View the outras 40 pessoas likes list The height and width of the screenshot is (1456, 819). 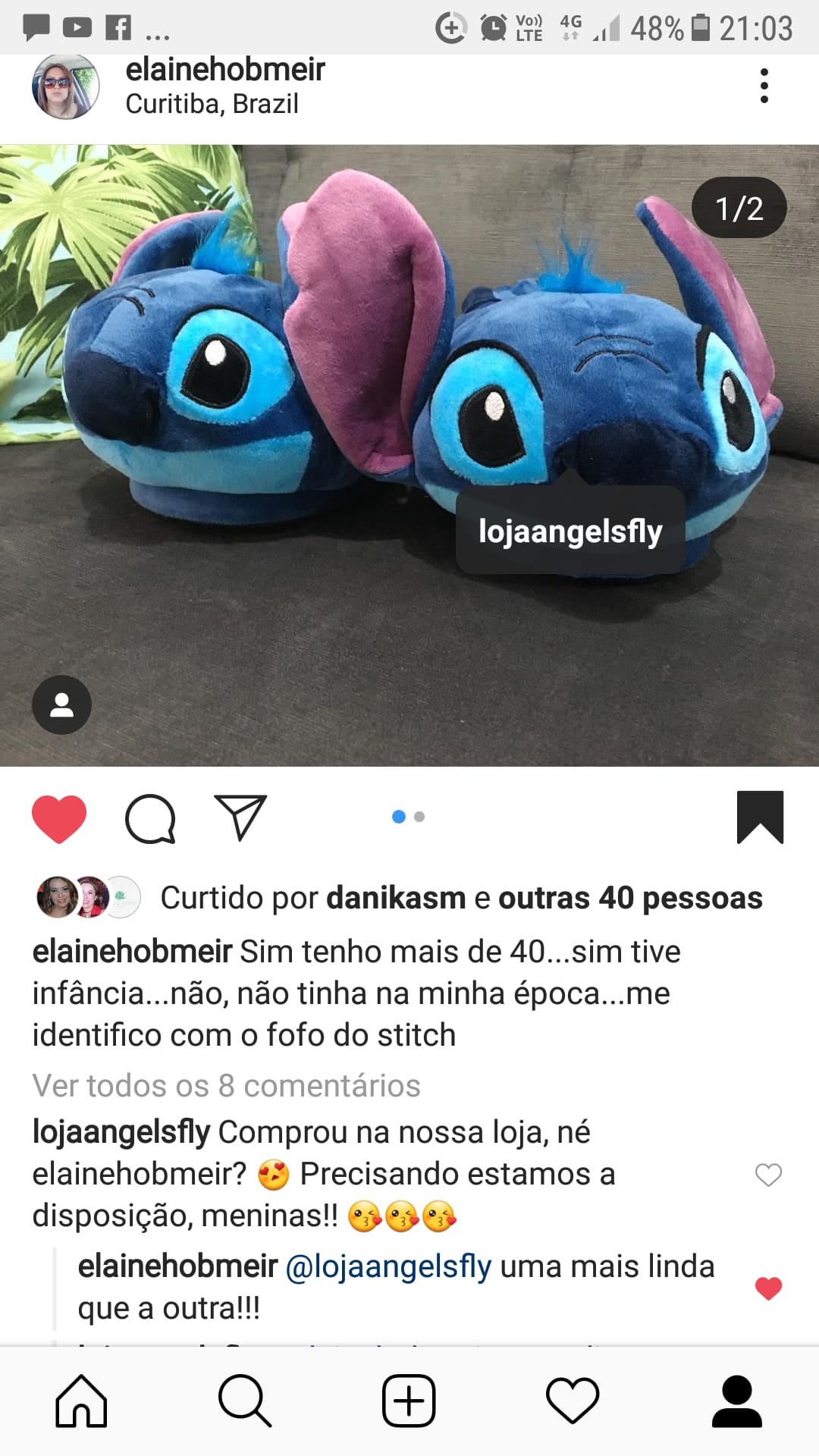(630, 898)
